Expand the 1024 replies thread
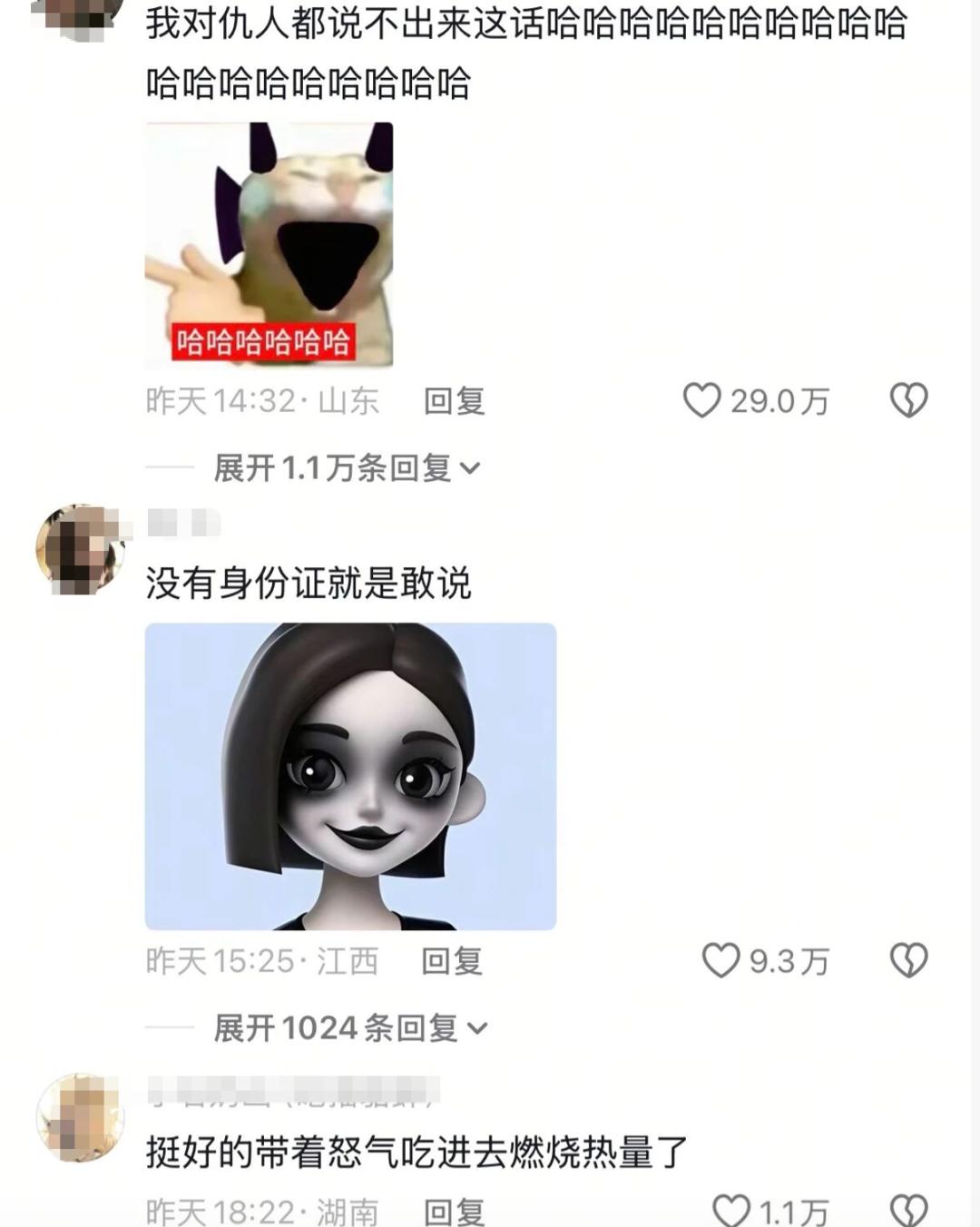This screenshot has height=1227, width=980. (x=349, y=1028)
